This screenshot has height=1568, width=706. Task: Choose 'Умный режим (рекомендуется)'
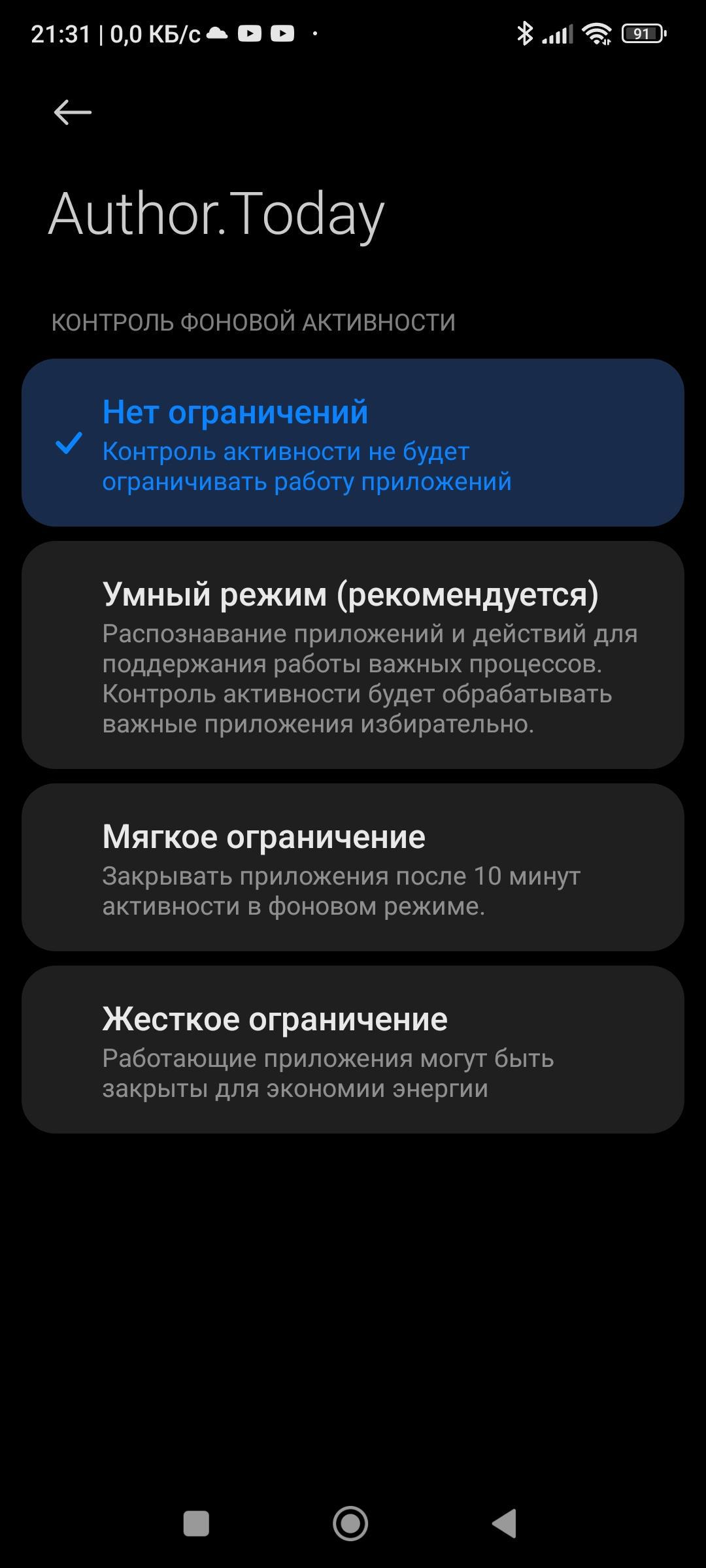click(x=353, y=655)
